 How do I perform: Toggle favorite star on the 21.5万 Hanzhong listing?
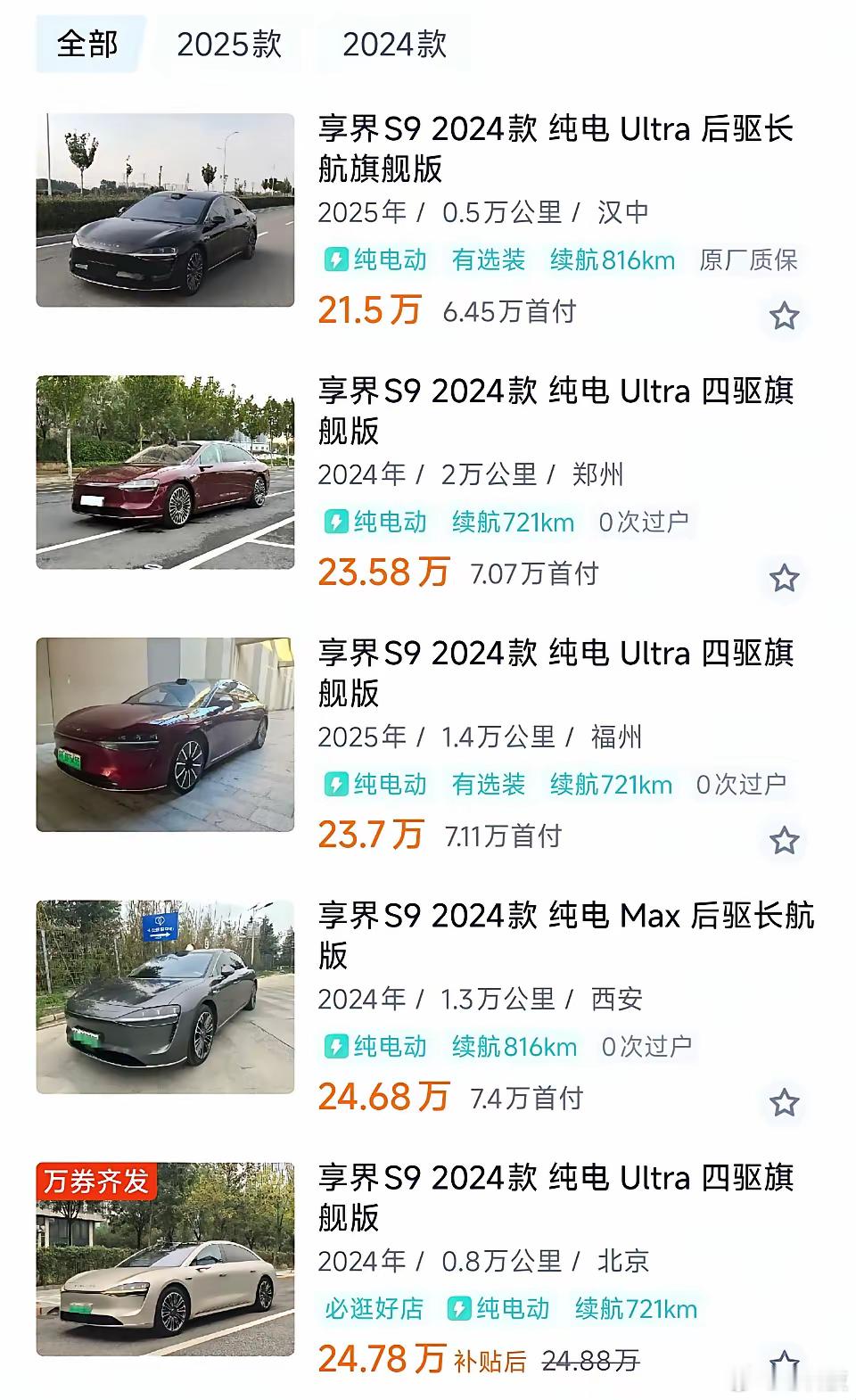click(784, 315)
